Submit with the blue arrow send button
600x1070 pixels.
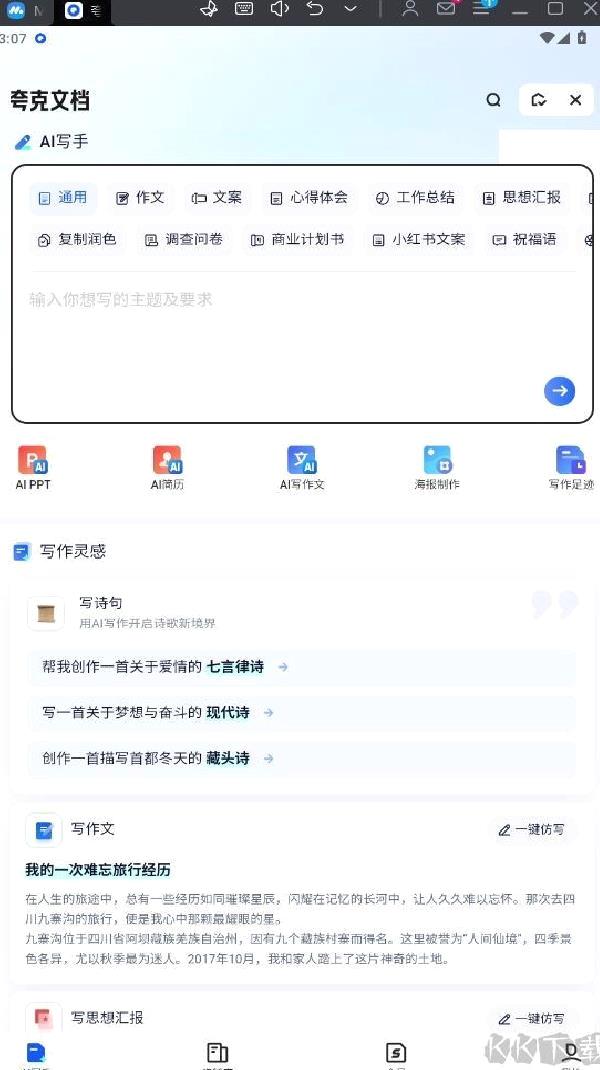click(559, 391)
